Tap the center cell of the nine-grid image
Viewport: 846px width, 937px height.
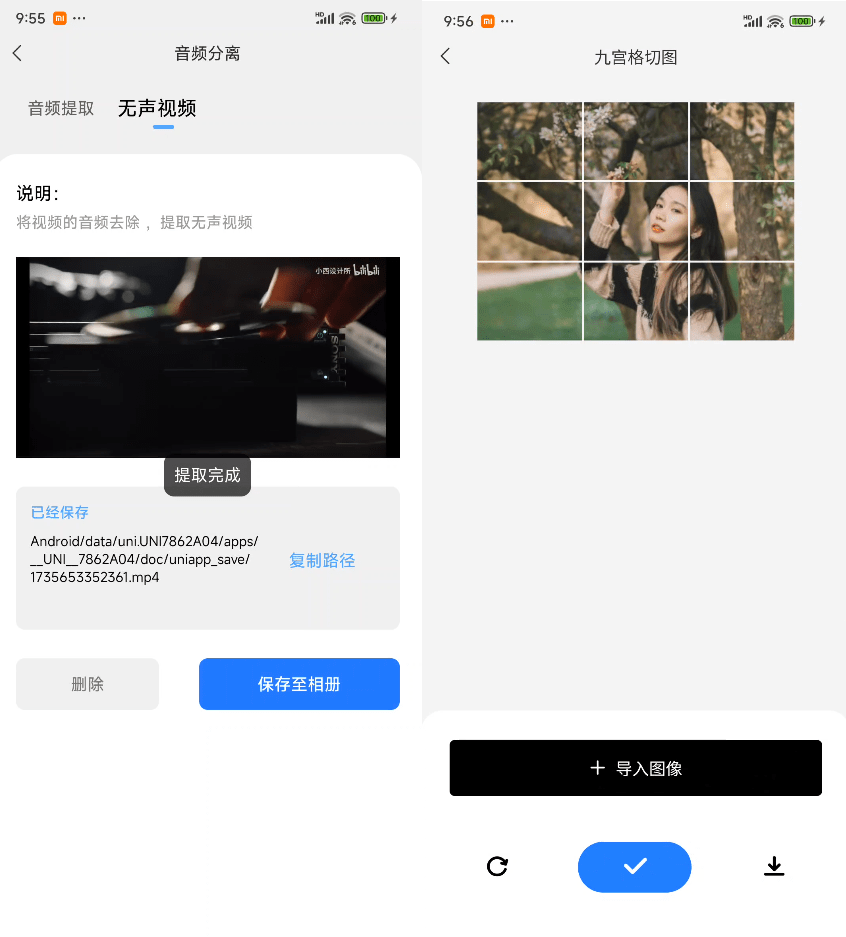[x=635, y=220]
